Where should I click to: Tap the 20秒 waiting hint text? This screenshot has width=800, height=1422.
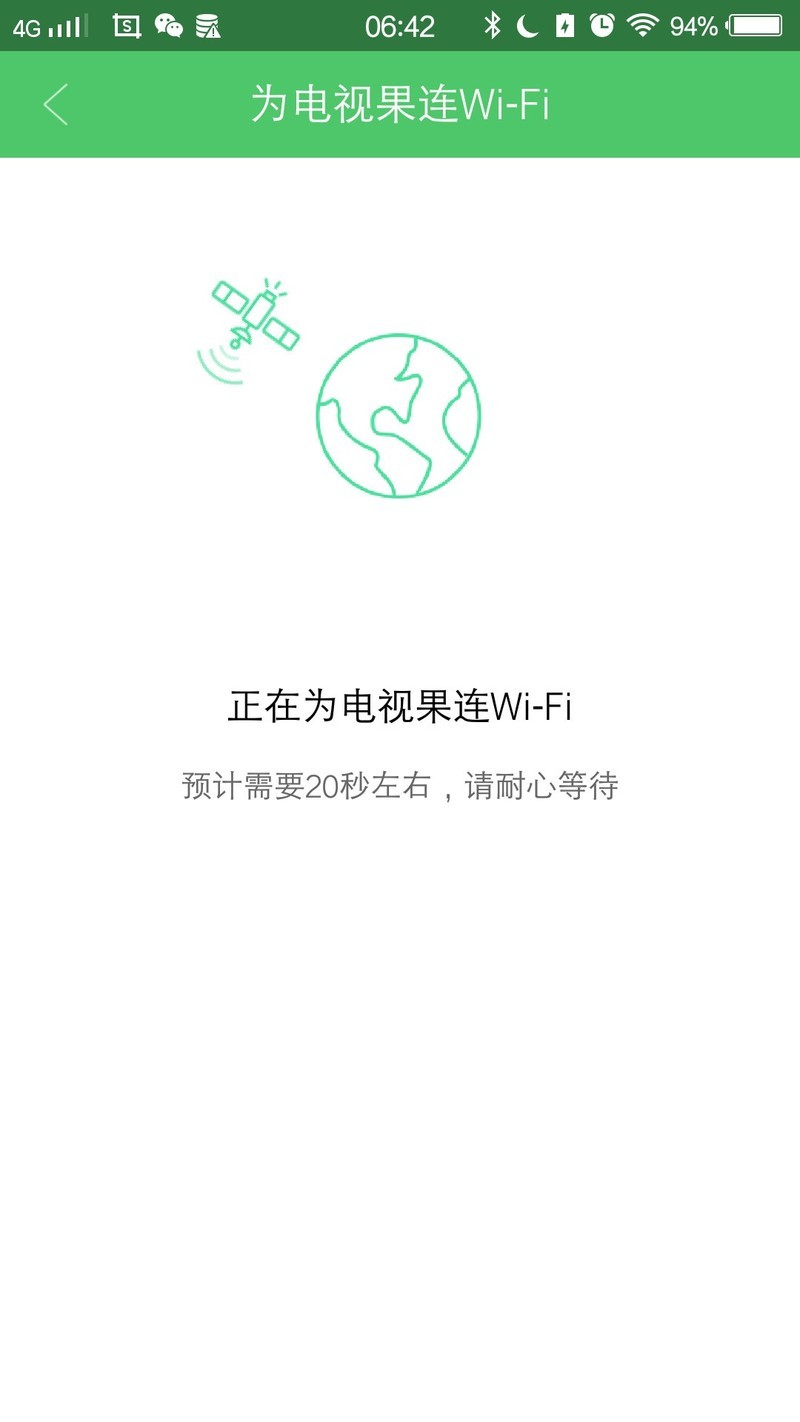point(400,787)
